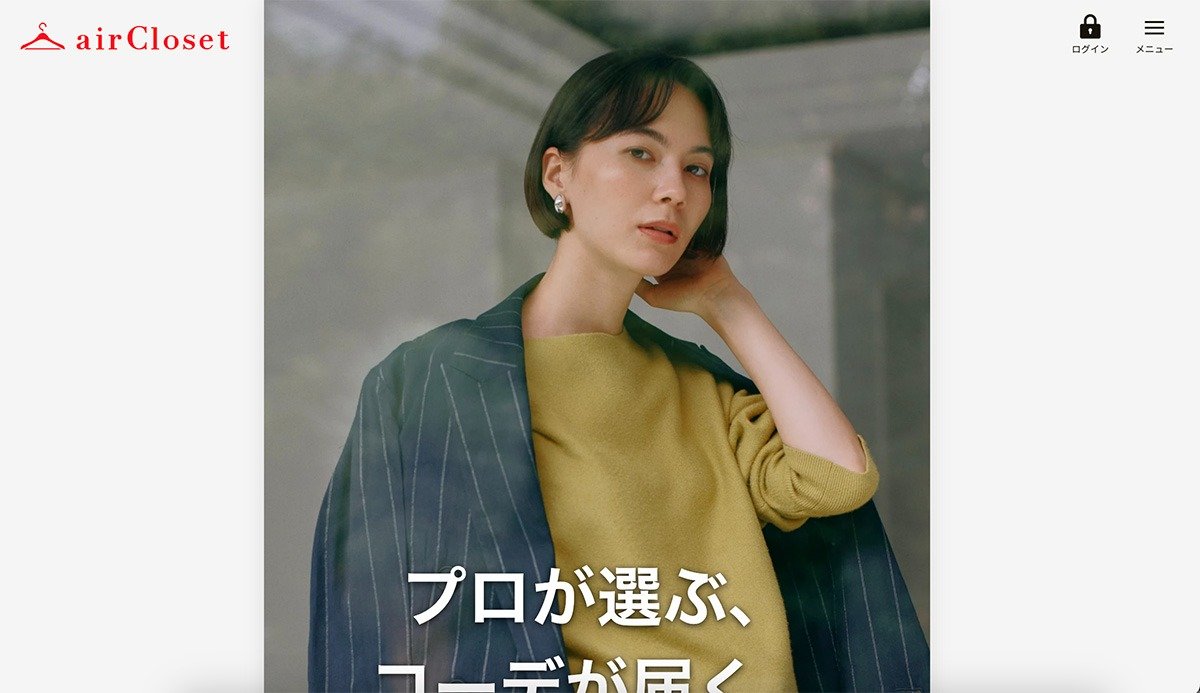This screenshot has width=1200, height=693.
Task: Open the メニュー hamburger menu
Action: (x=1154, y=34)
